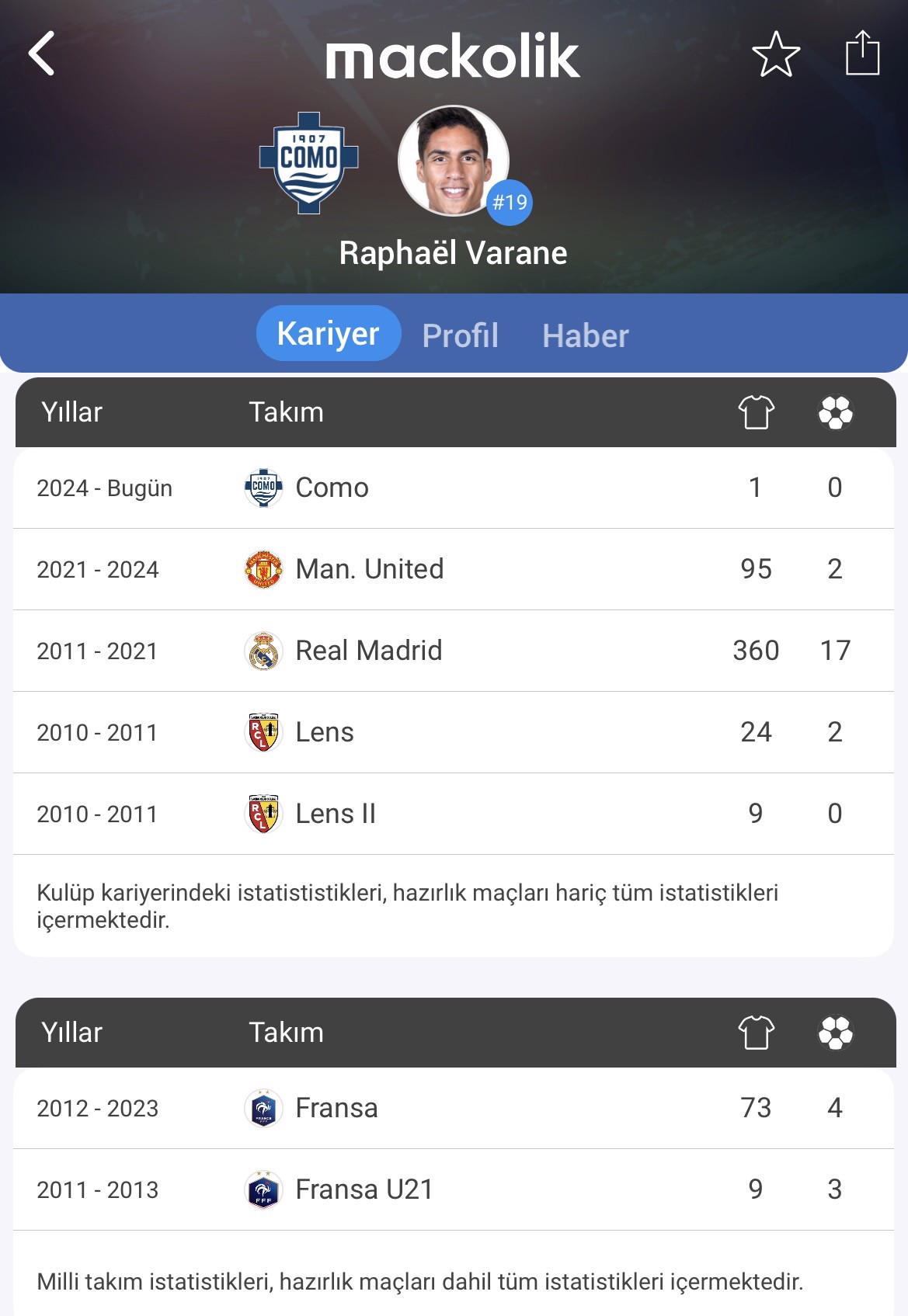Switch to the Profil tab
This screenshot has height=1316, width=908.
point(460,335)
